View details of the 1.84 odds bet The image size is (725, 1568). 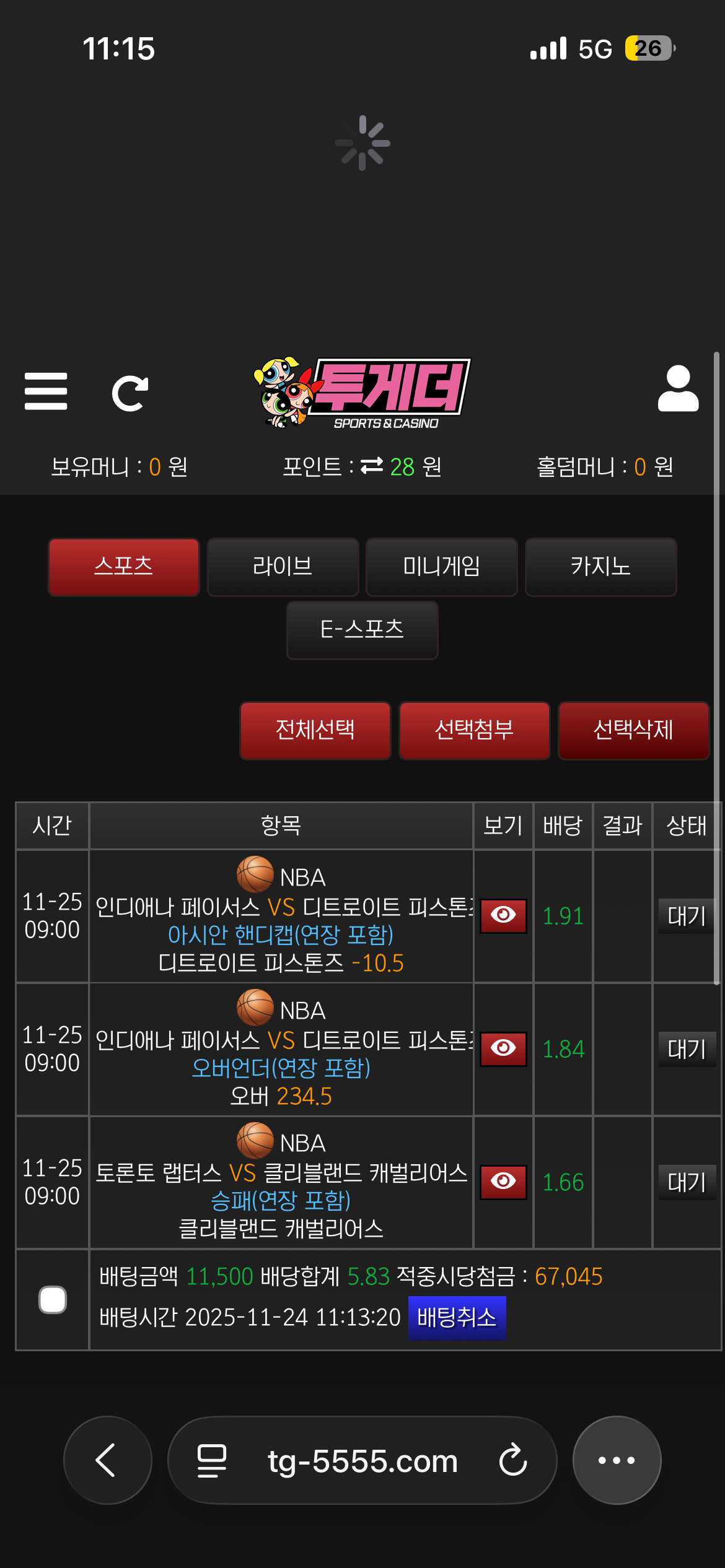[x=503, y=1048]
